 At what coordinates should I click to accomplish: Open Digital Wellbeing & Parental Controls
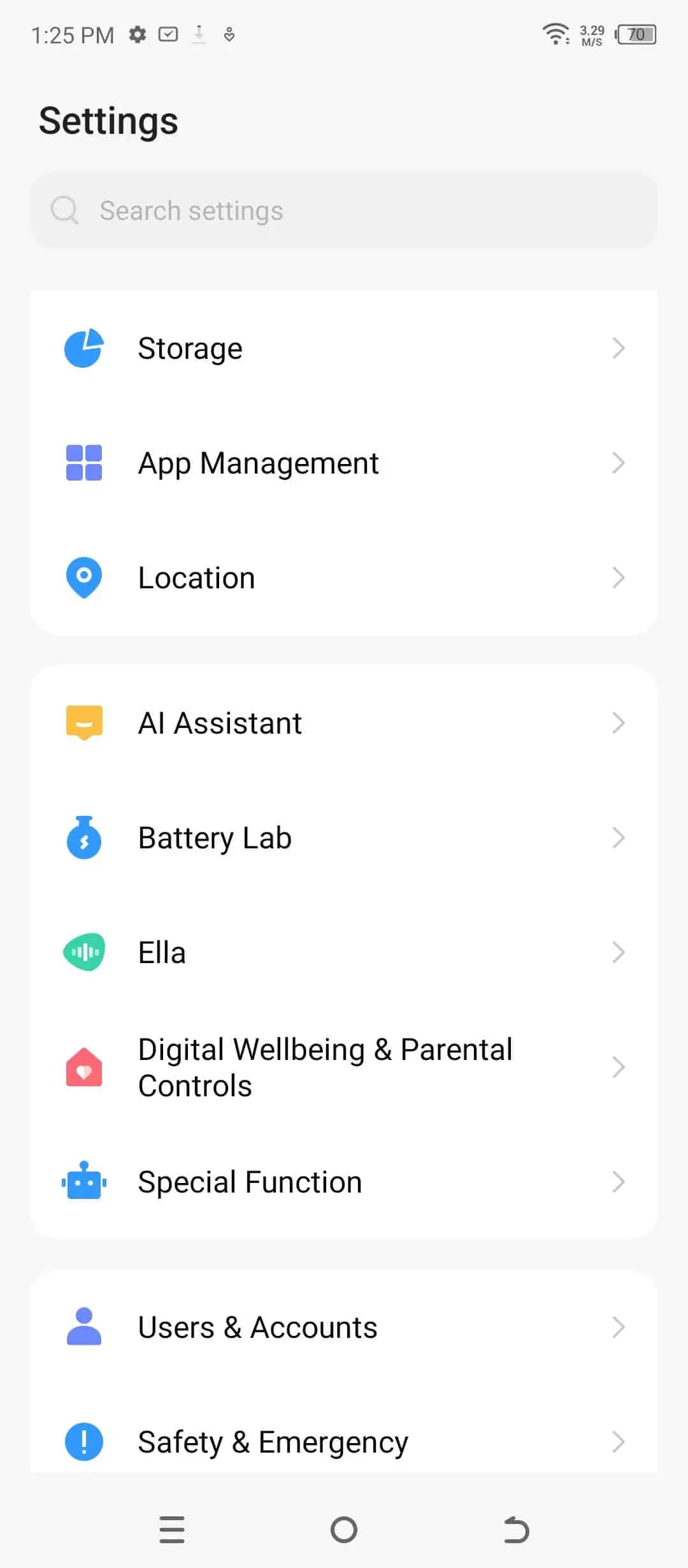[x=344, y=1067]
